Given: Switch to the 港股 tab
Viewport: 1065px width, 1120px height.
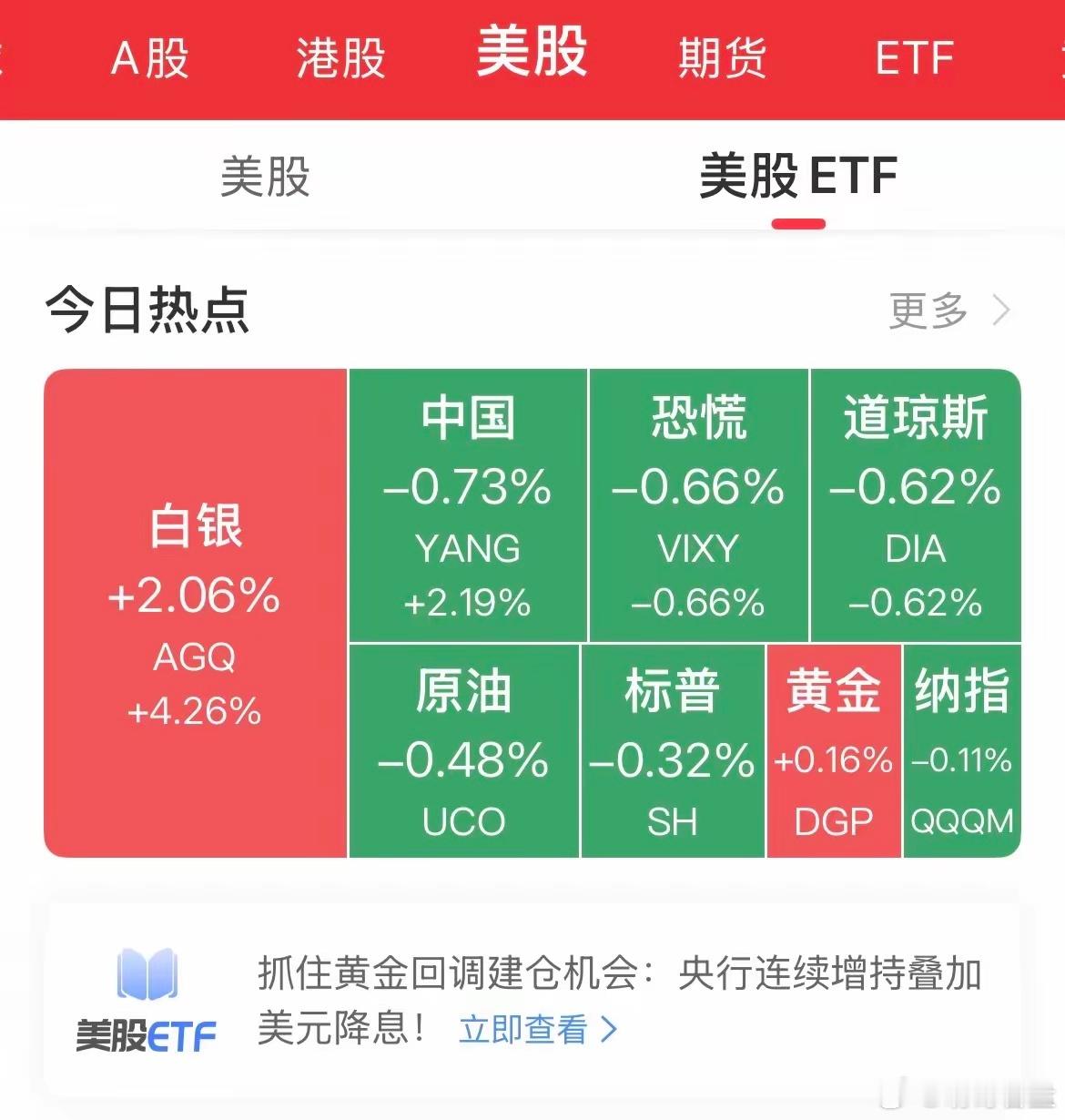Looking at the screenshot, I should pos(341,58).
